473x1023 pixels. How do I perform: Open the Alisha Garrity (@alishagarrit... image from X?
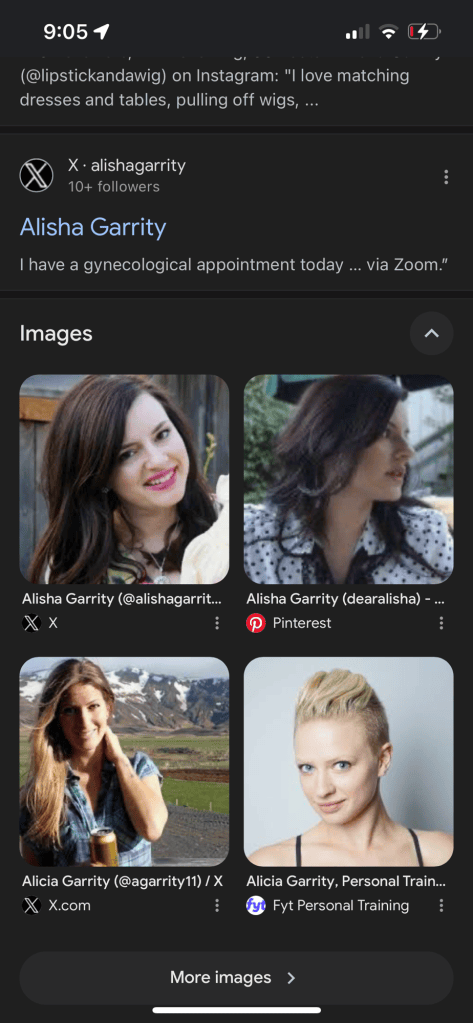click(124, 479)
